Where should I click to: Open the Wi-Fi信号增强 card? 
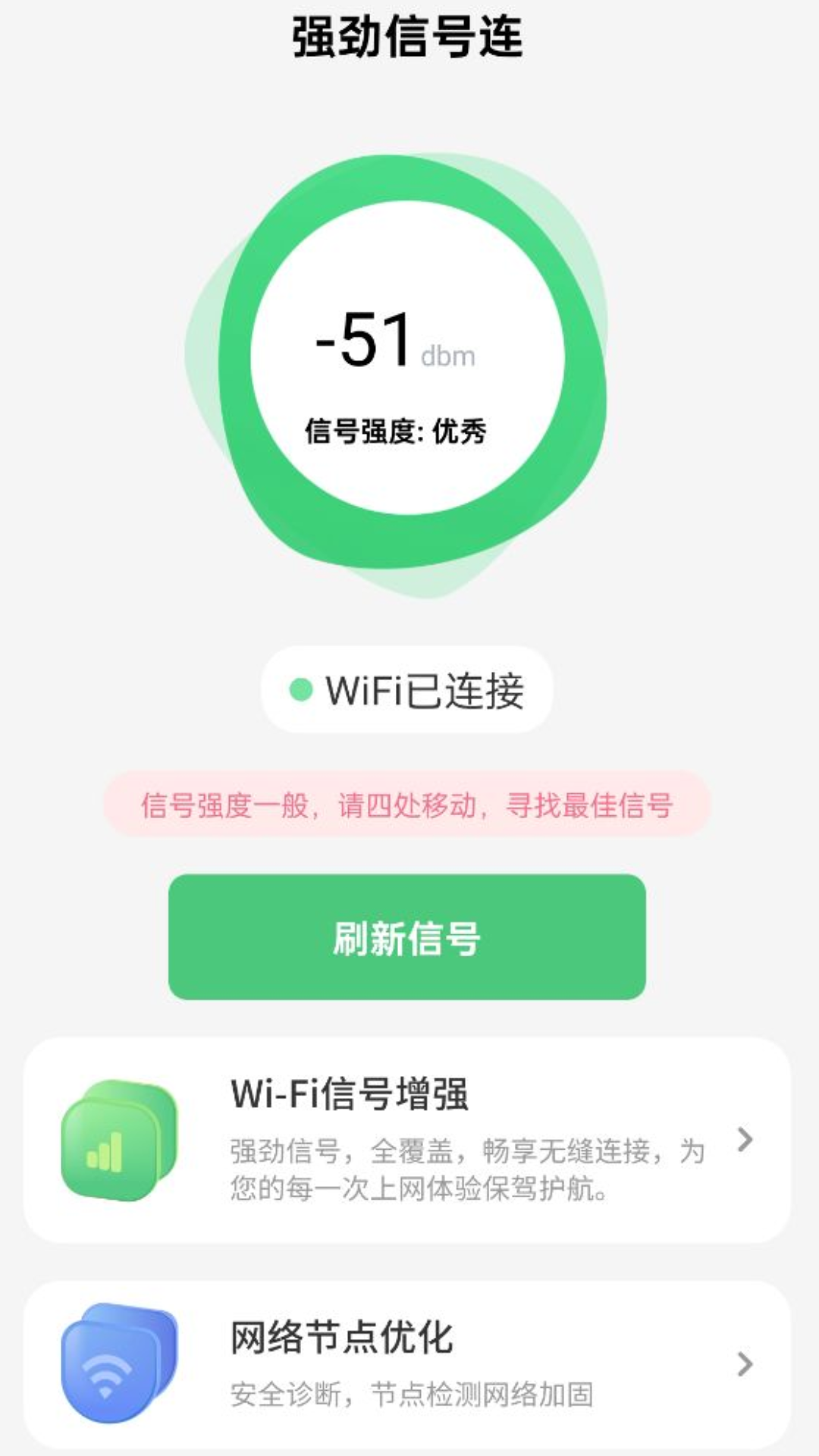click(406, 1139)
